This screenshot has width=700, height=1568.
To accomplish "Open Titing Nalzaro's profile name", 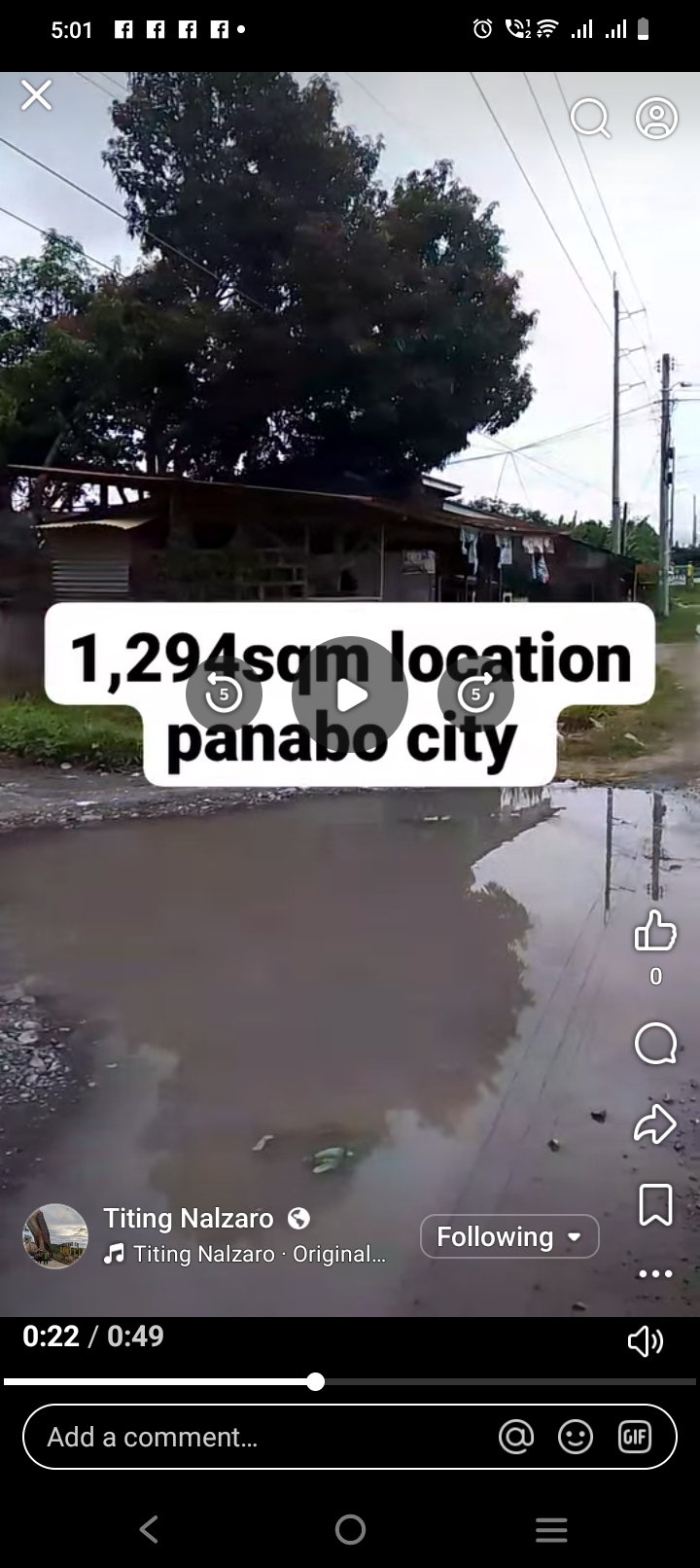I will coord(189,1218).
